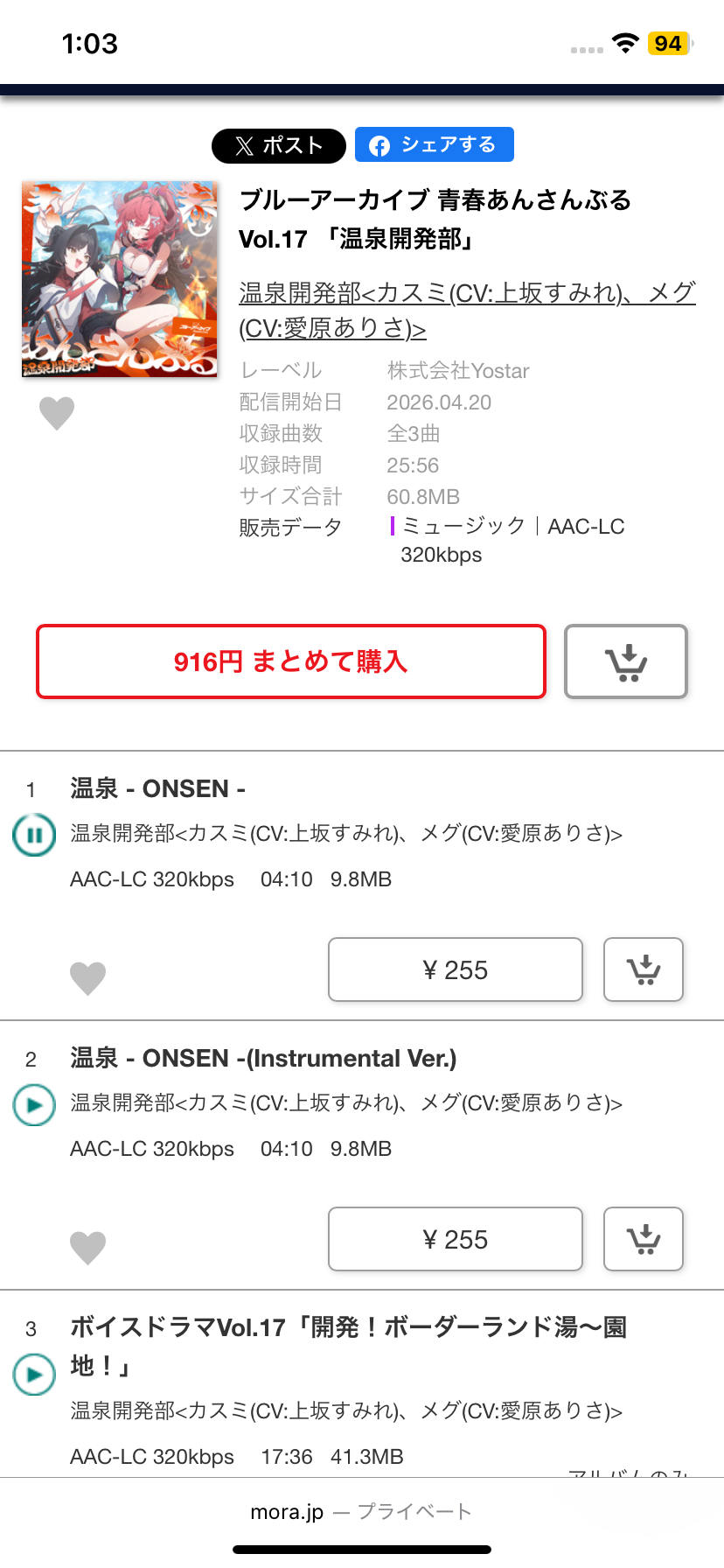724x1568 pixels.
Task: Favorite track 1 温泉 - ONSEN -
Action: (x=87, y=977)
